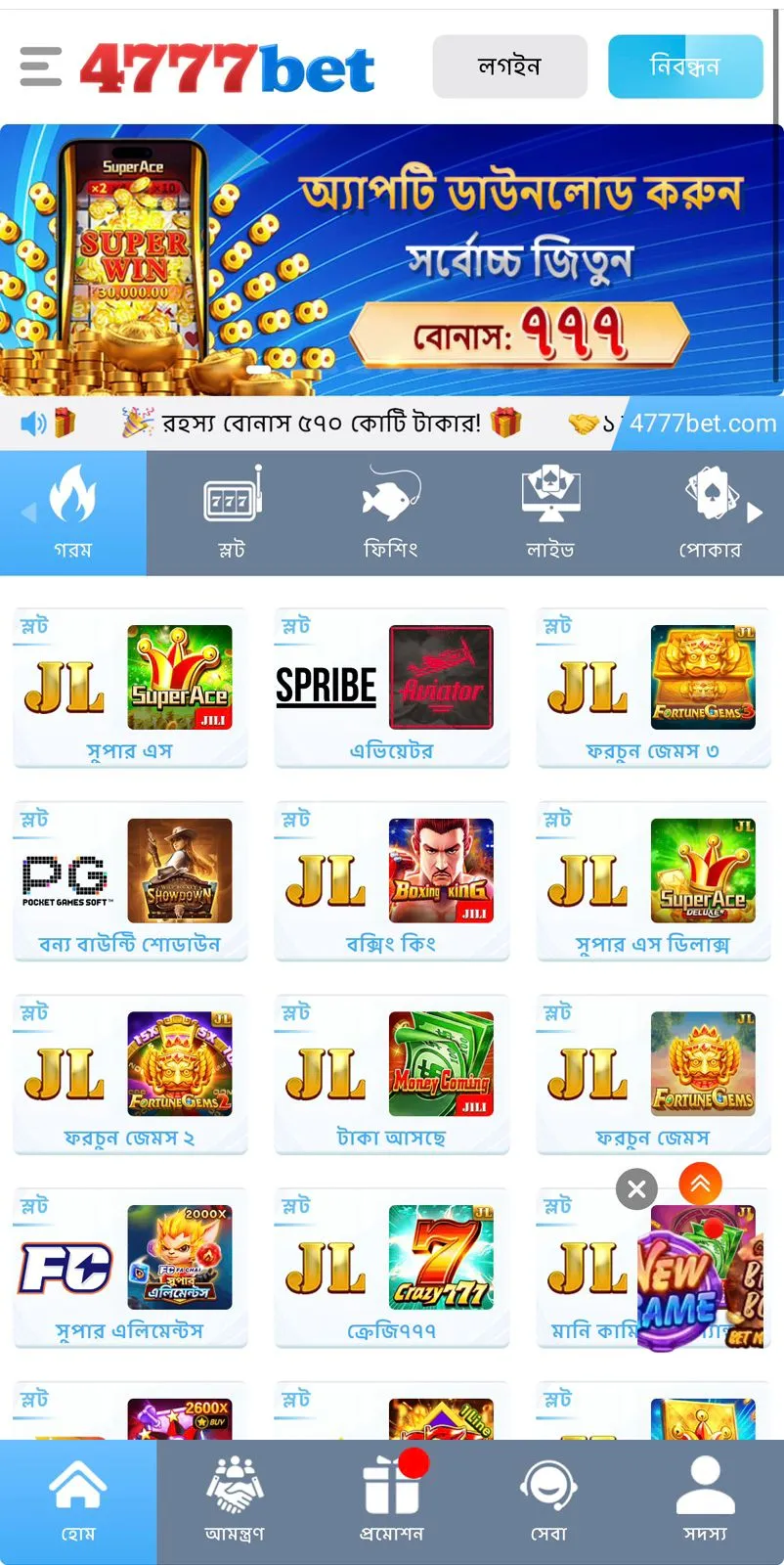The height and width of the screenshot is (1565, 784).
Task: Select the গরম hot games flame tab
Action: (x=73, y=509)
